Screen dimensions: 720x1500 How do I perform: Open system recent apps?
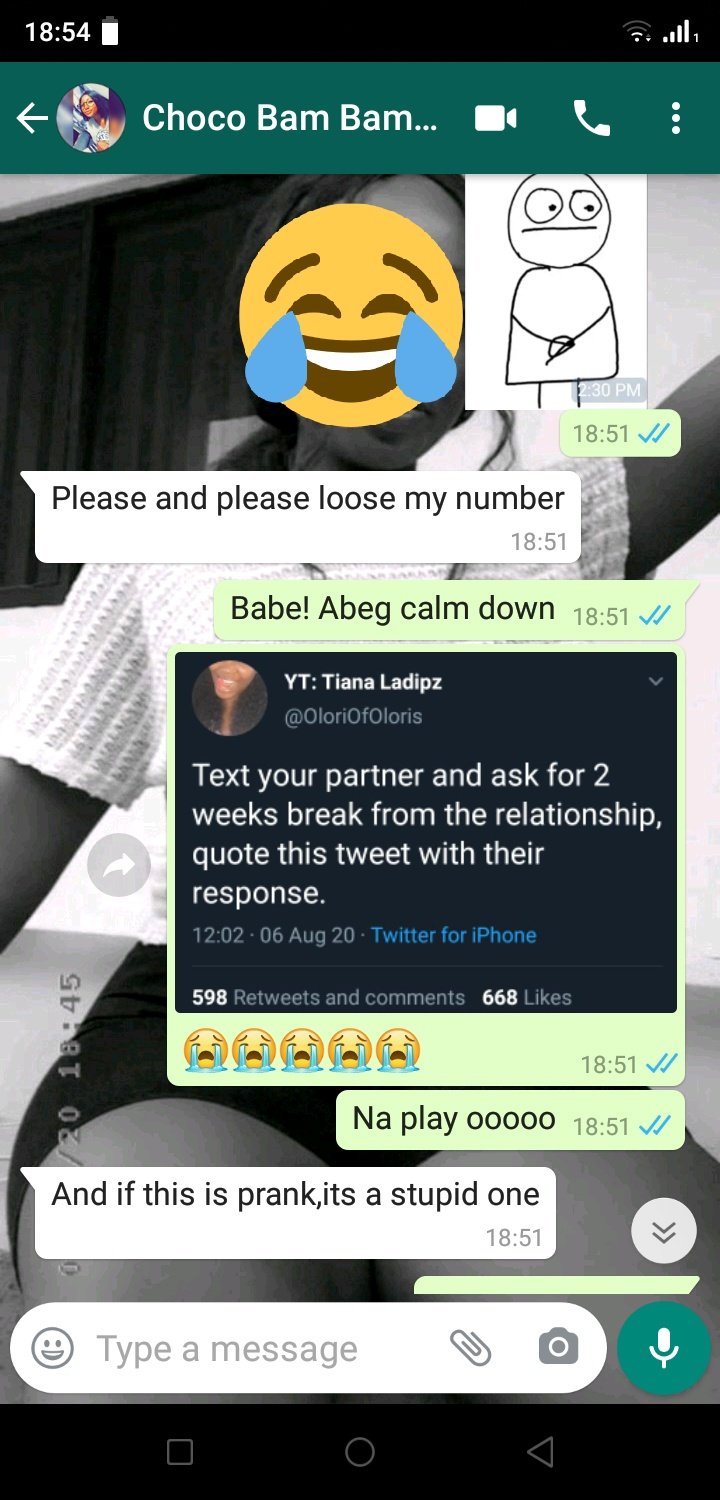(180, 1452)
